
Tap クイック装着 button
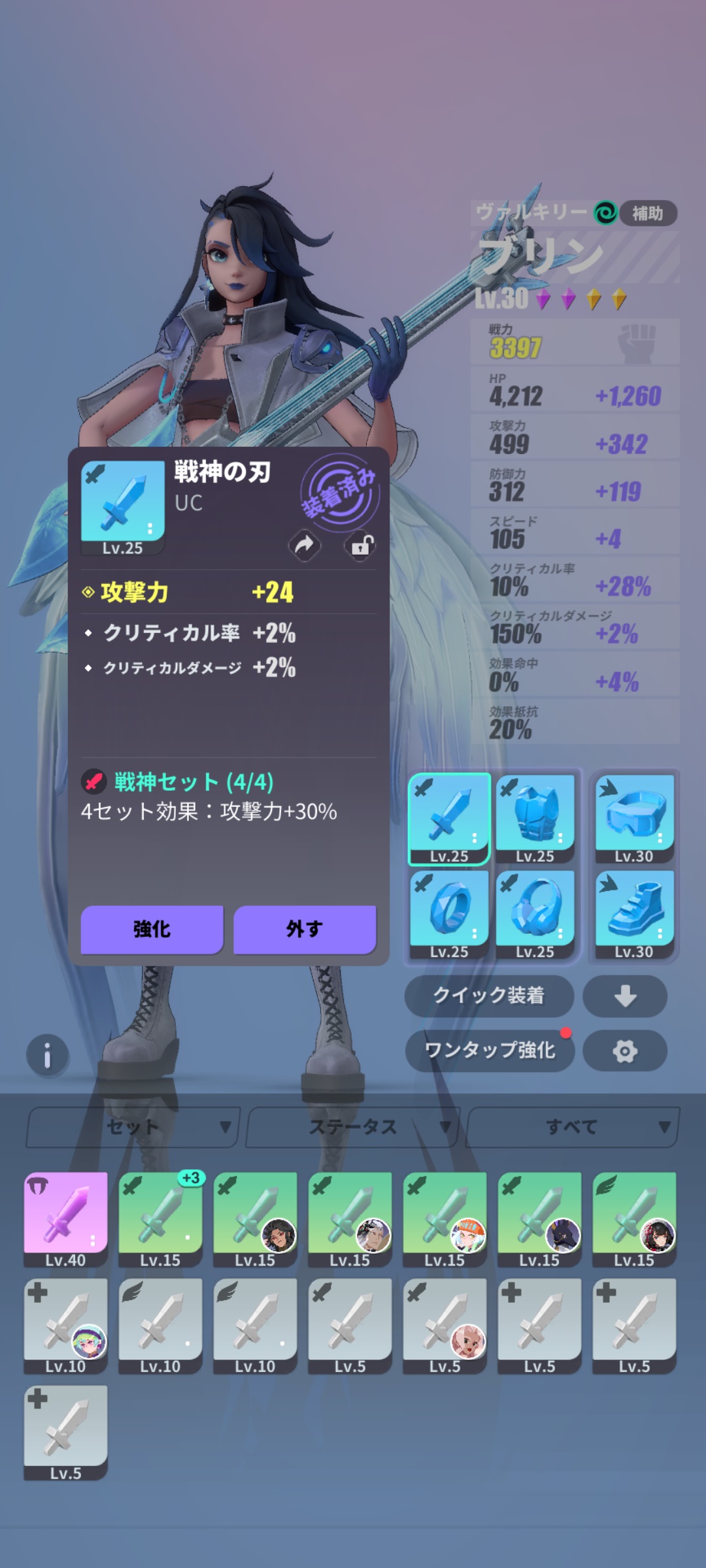[489, 995]
